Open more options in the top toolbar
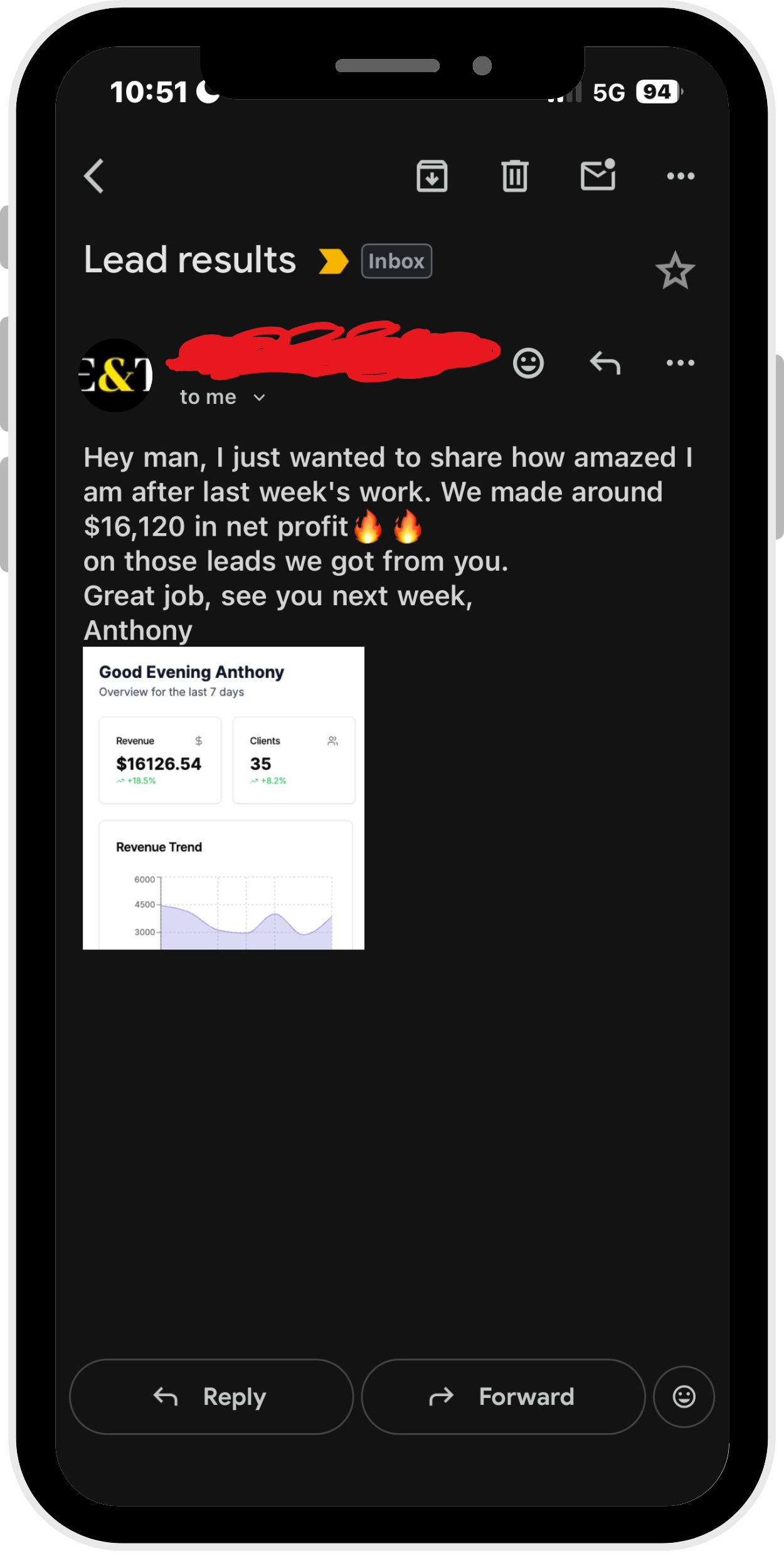The width and height of the screenshot is (784, 1568). 680,176
